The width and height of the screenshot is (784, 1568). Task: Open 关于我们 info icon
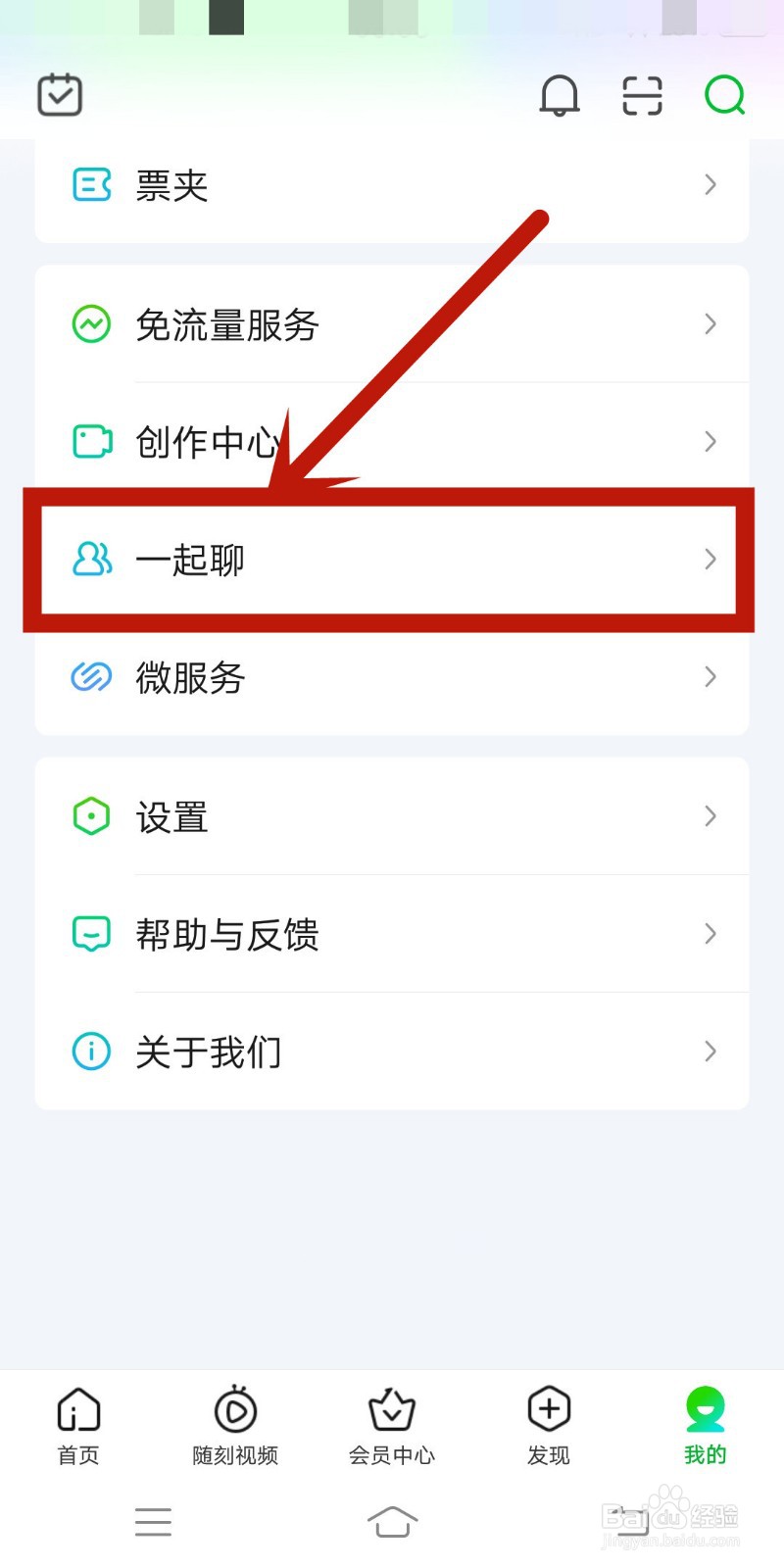(x=90, y=1052)
